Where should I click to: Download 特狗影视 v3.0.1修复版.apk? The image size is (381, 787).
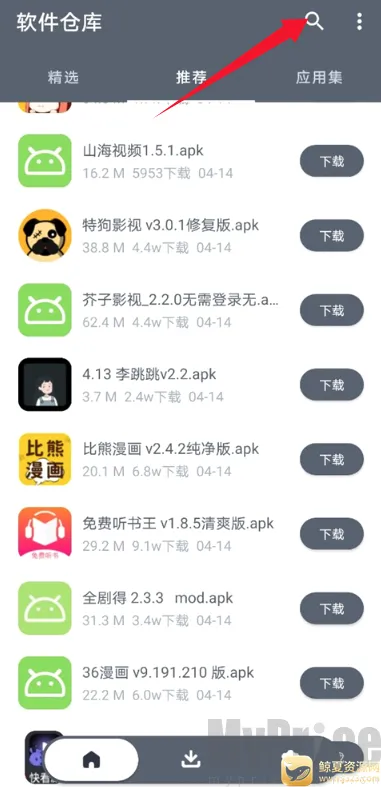pyautogui.click(x=332, y=235)
